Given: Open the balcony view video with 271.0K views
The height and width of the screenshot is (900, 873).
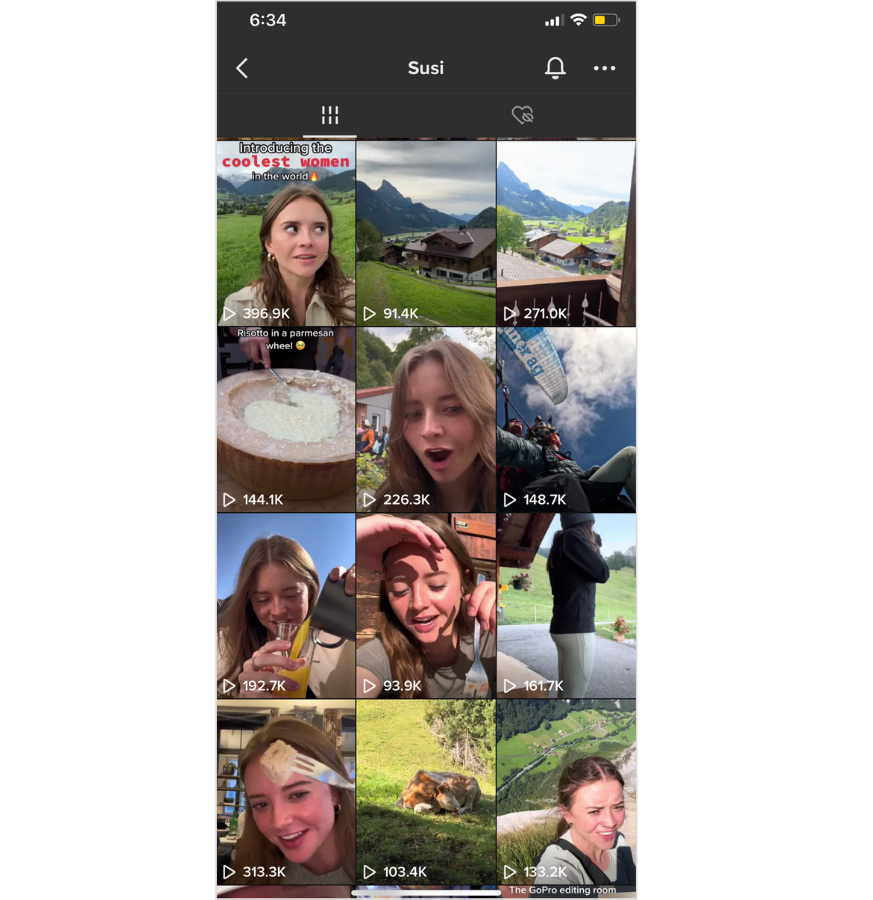Looking at the screenshot, I should tap(566, 233).
